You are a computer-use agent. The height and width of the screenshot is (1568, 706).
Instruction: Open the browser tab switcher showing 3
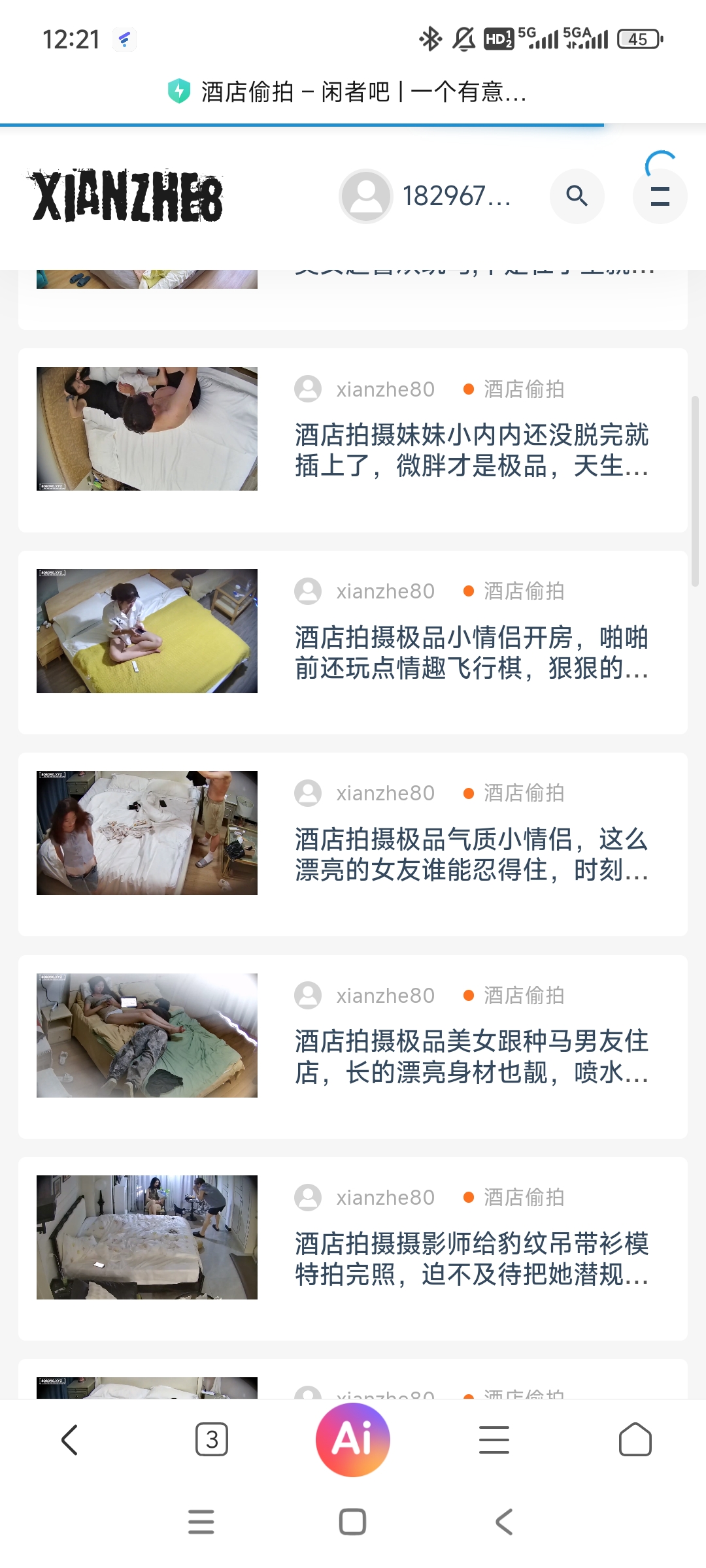click(x=212, y=1439)
